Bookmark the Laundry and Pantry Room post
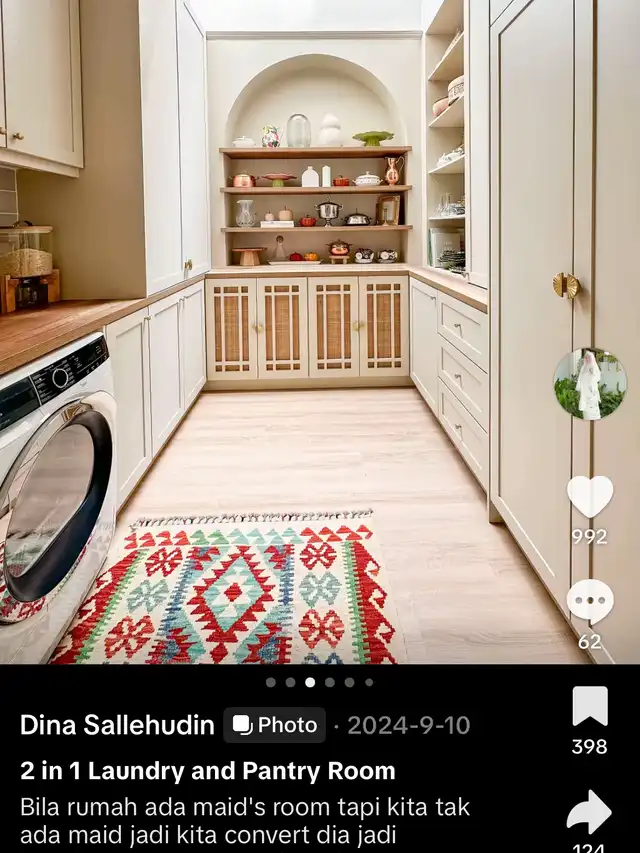 pos(590,706)
